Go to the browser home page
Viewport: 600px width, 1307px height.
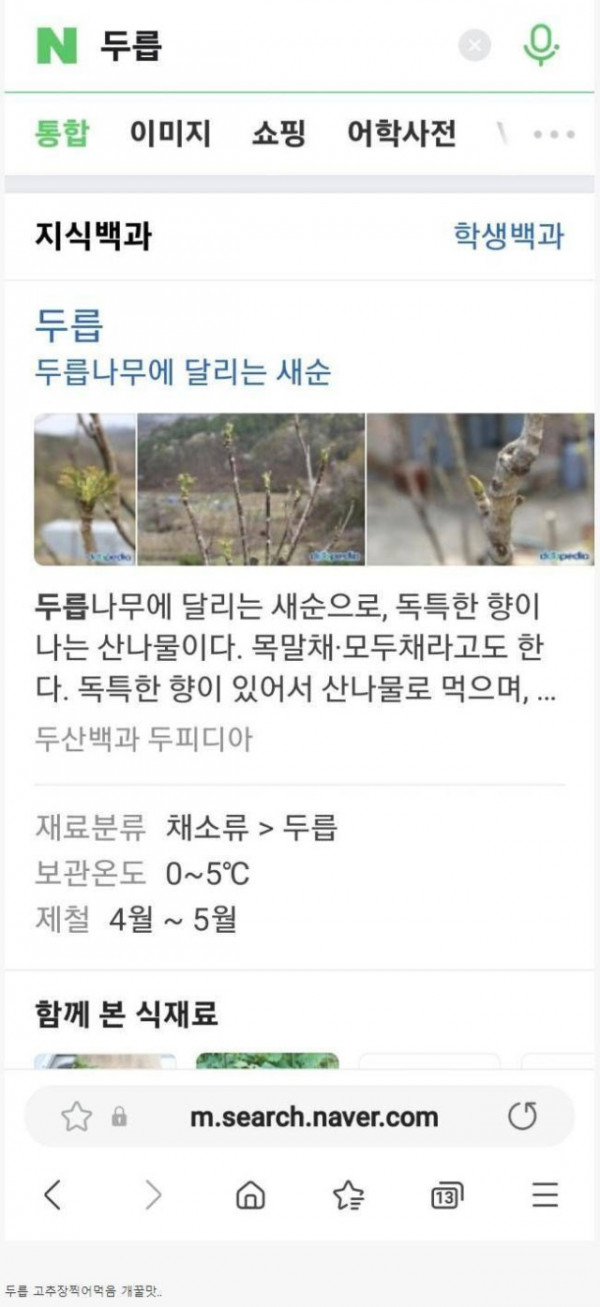coord(250,1194)
